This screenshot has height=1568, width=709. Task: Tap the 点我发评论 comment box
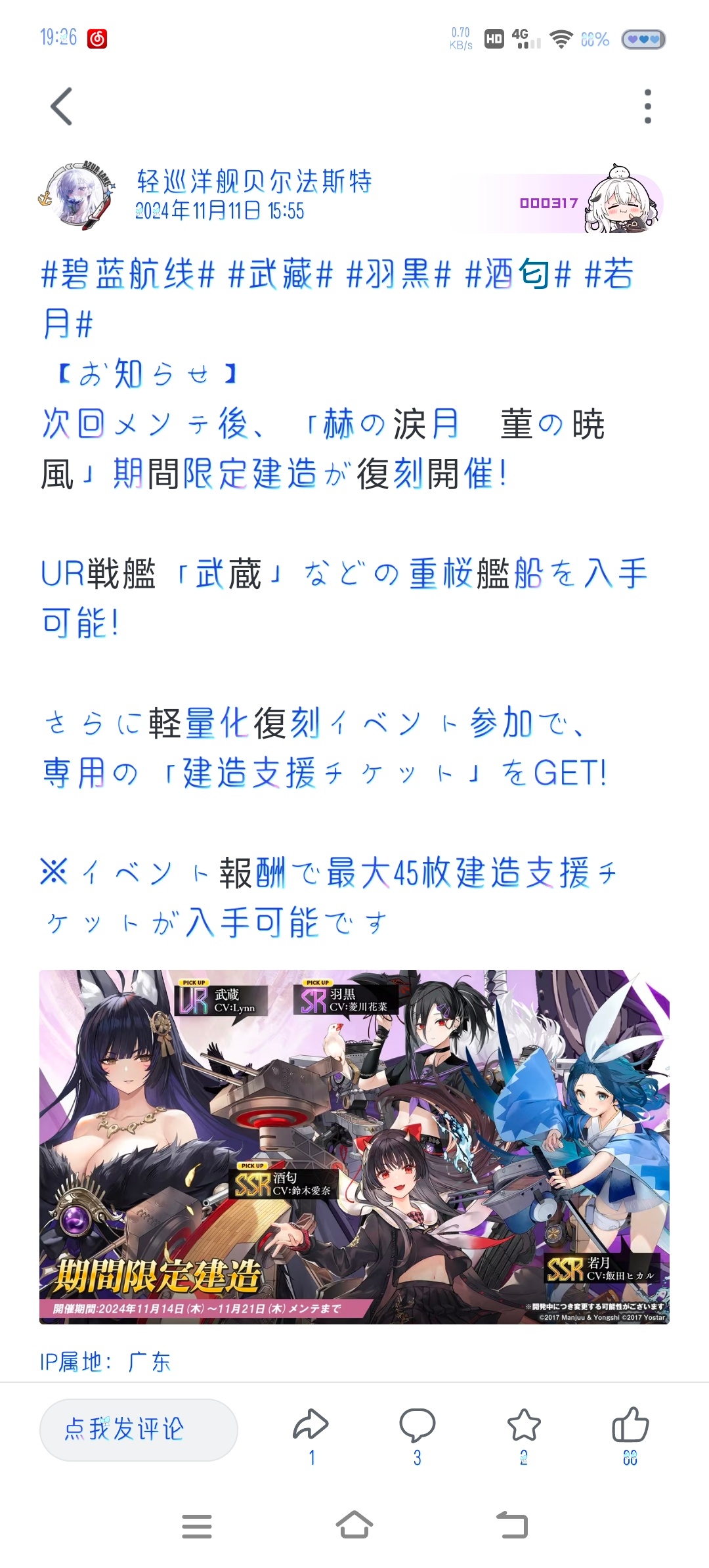click(139, 1429)
